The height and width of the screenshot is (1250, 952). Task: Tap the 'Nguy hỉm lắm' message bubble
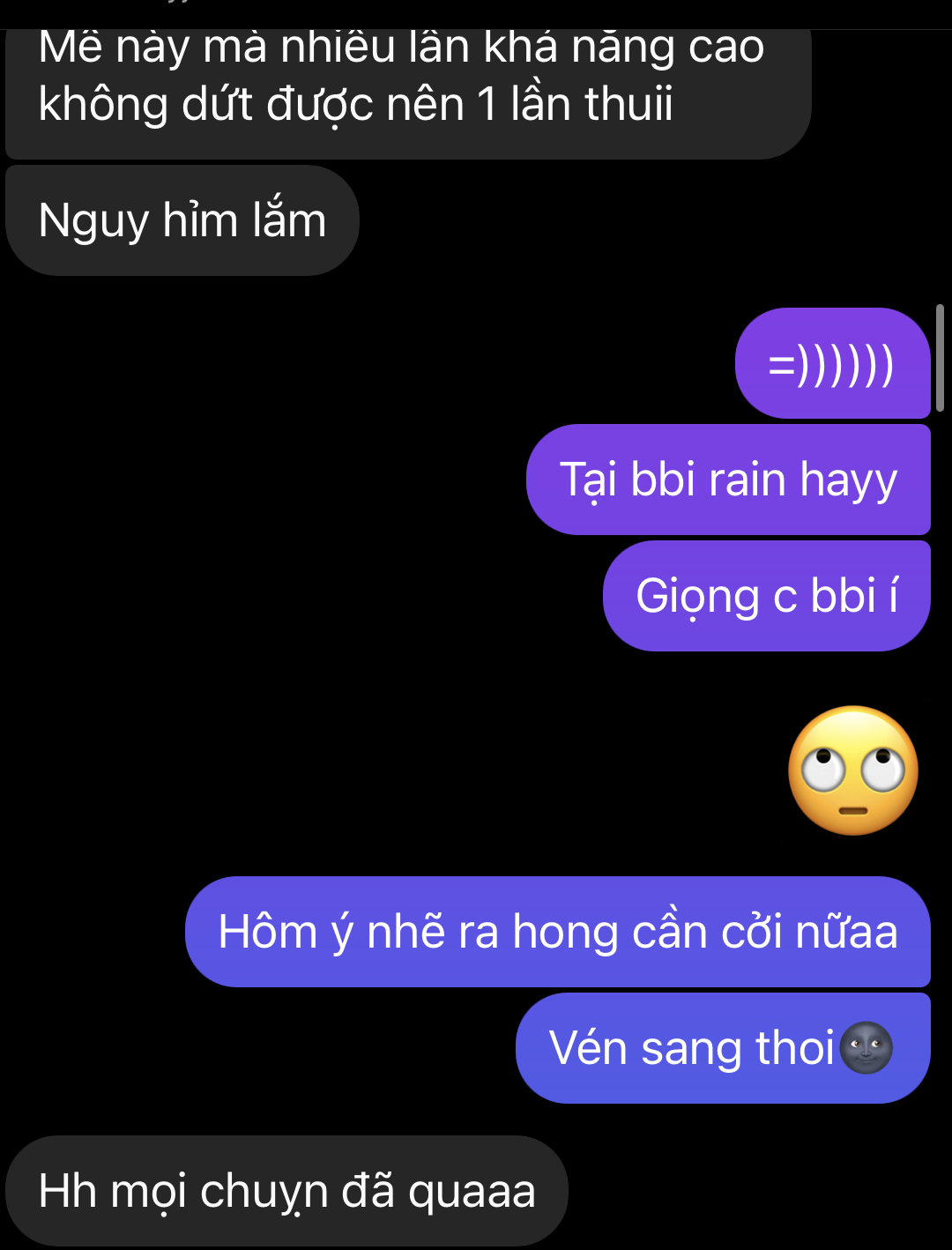[x=182, y=220]
